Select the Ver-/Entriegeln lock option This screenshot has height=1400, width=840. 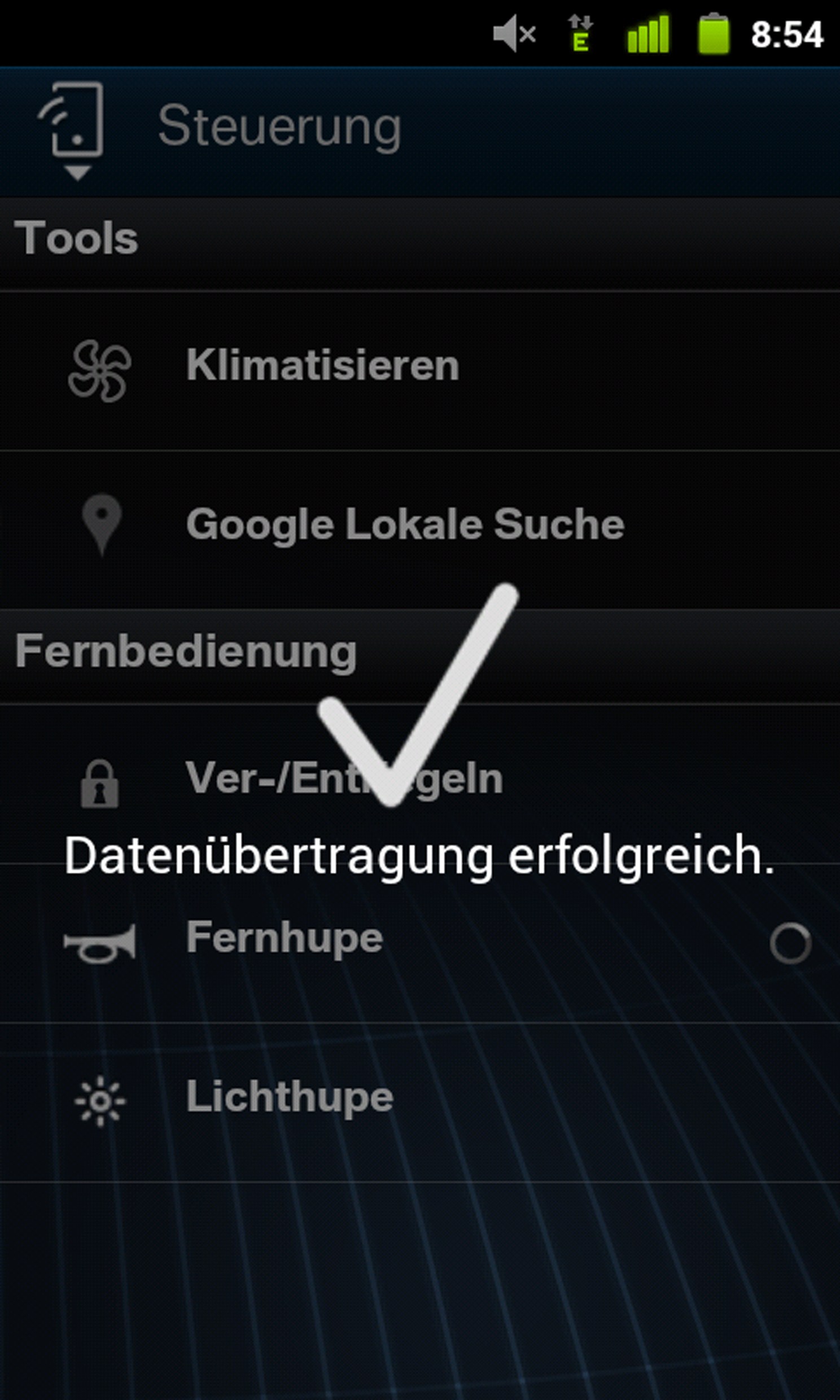(344, 778)
